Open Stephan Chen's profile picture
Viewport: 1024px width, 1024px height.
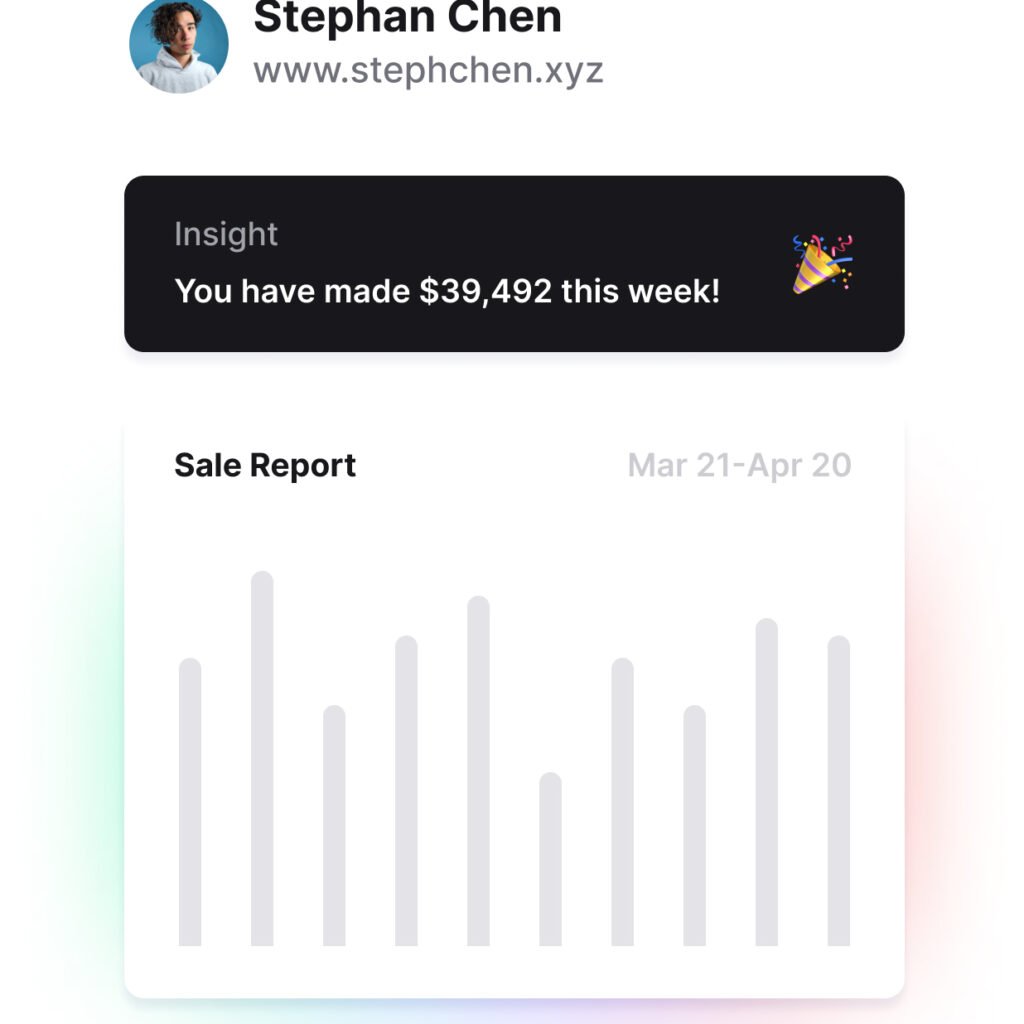(179, 44)
